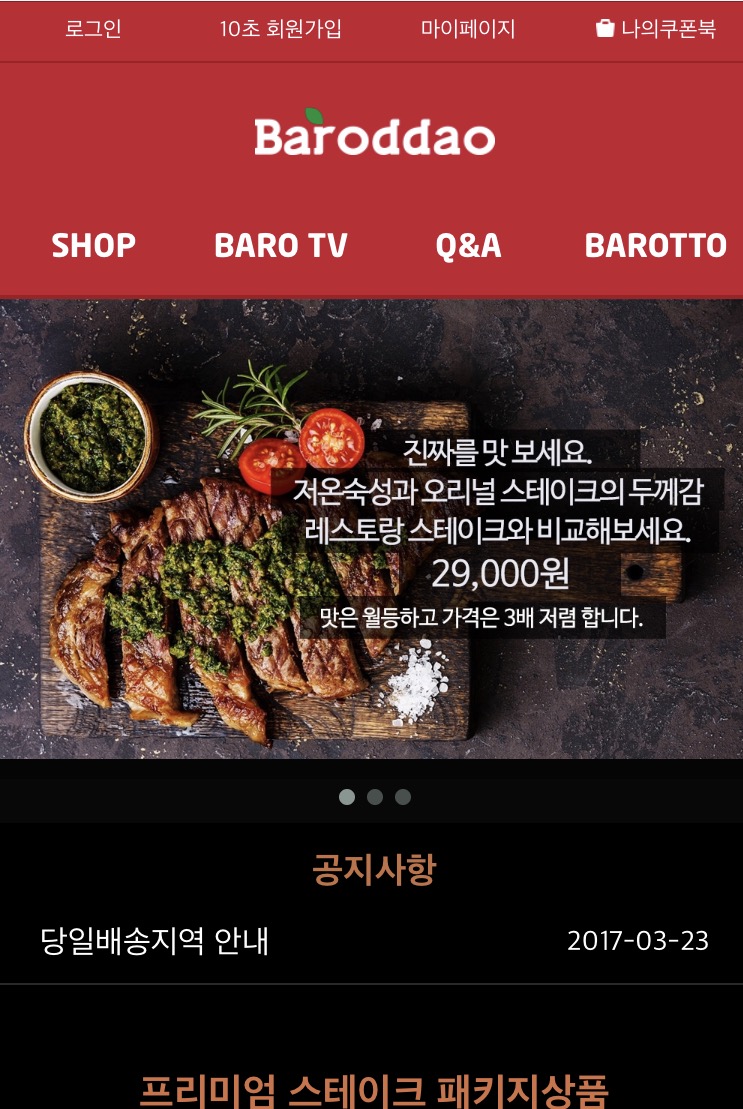Screen dimensions: 743x1109
Task: Open the 당일배송지역 안내 notice
Action: point(155,941)
